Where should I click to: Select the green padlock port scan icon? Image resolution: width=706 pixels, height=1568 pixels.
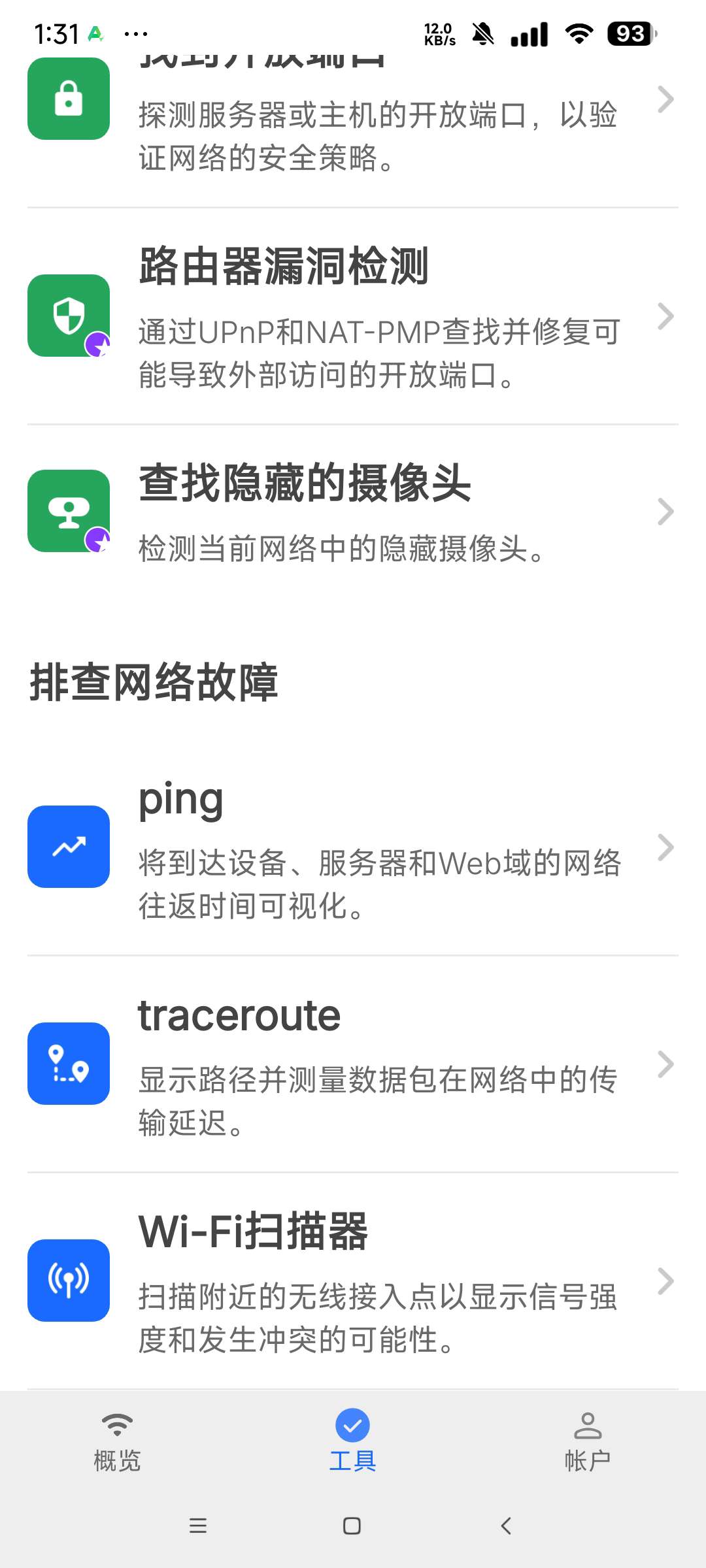pos(68,98)
